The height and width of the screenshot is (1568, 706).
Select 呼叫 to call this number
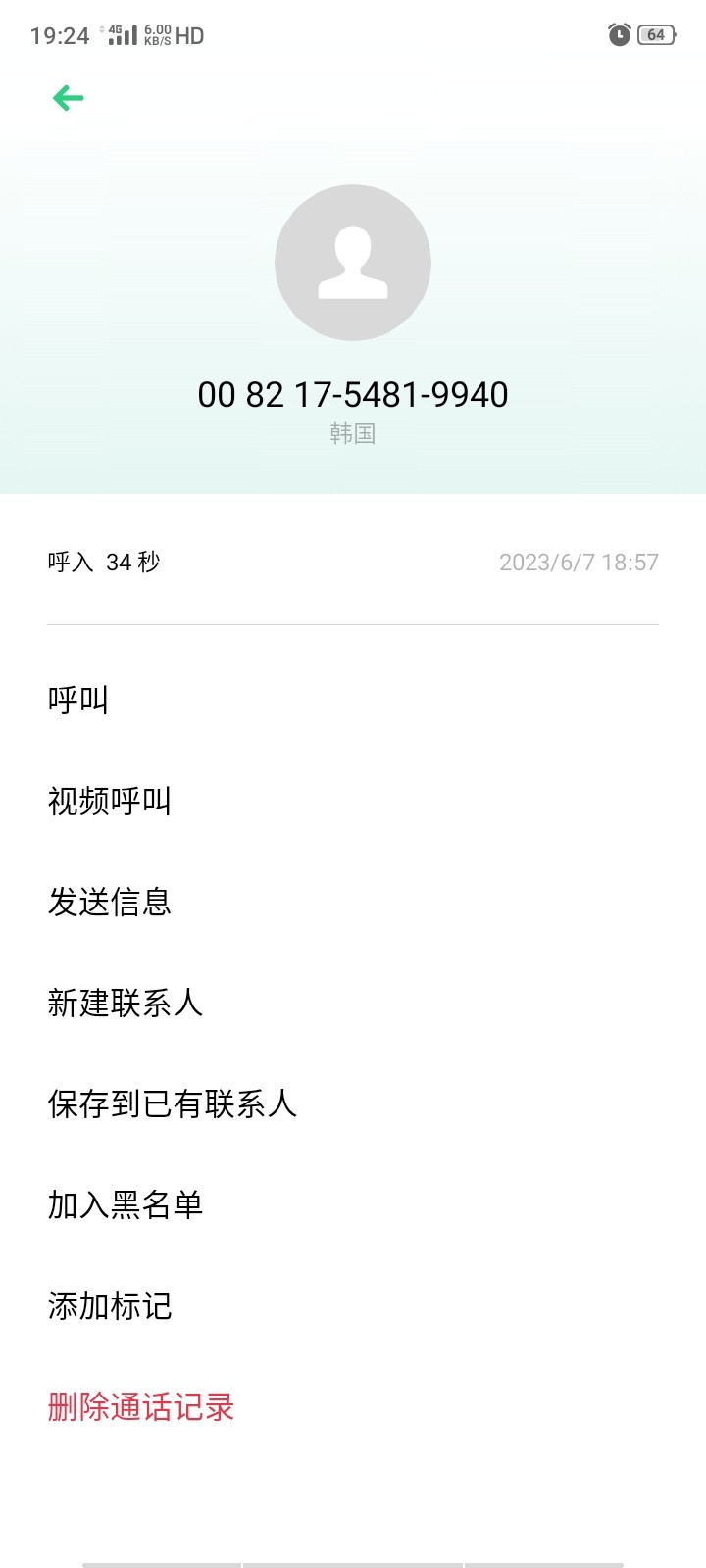(78, 700)
